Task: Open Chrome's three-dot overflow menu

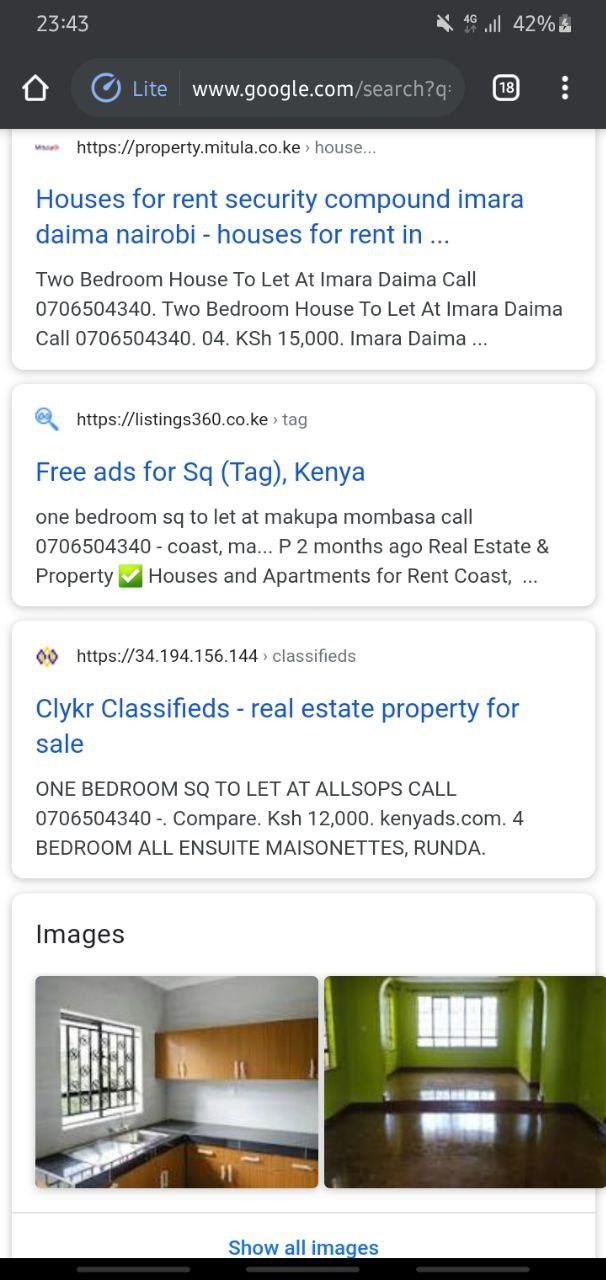Action: pyautogui.click(x=565, y=88)
